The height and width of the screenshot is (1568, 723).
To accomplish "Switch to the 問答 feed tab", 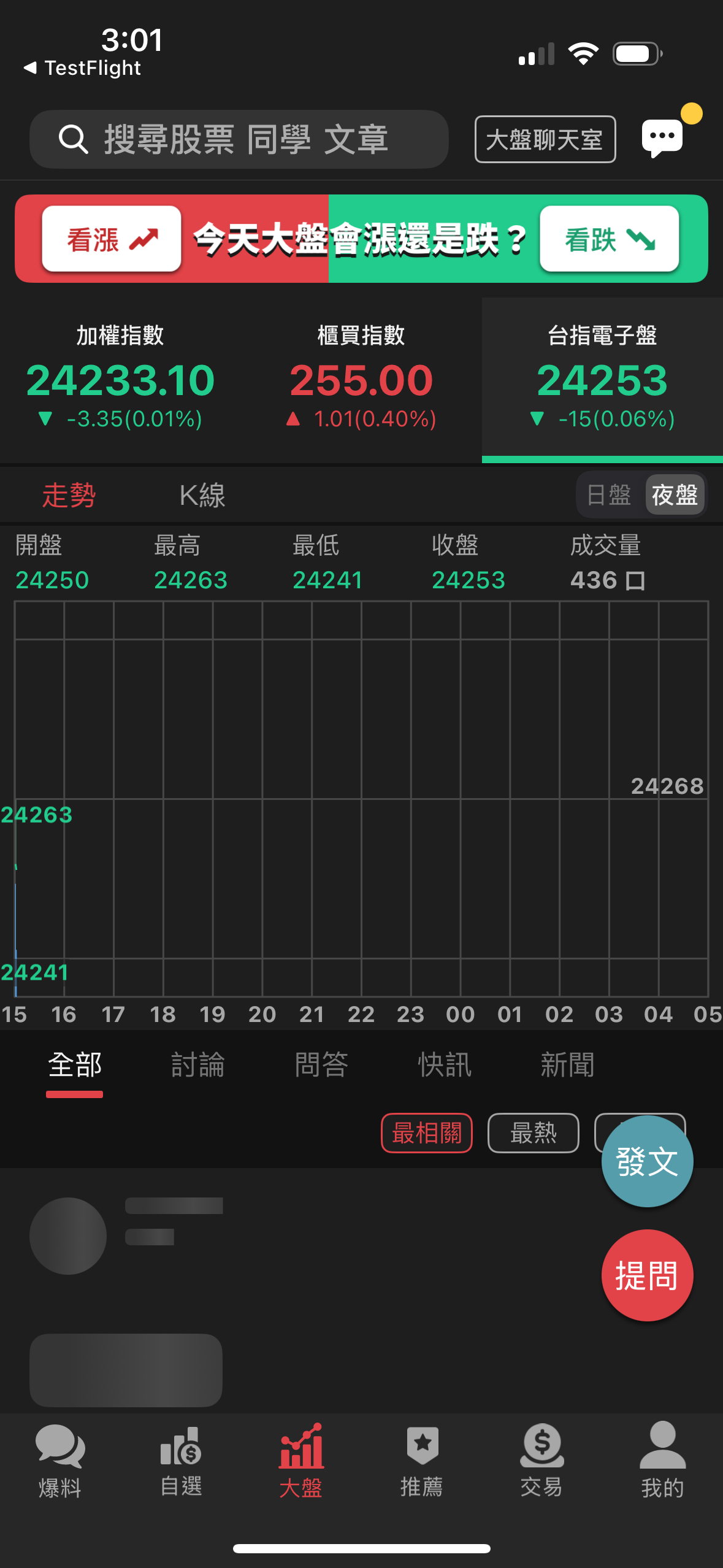I will coord(321,1065).
